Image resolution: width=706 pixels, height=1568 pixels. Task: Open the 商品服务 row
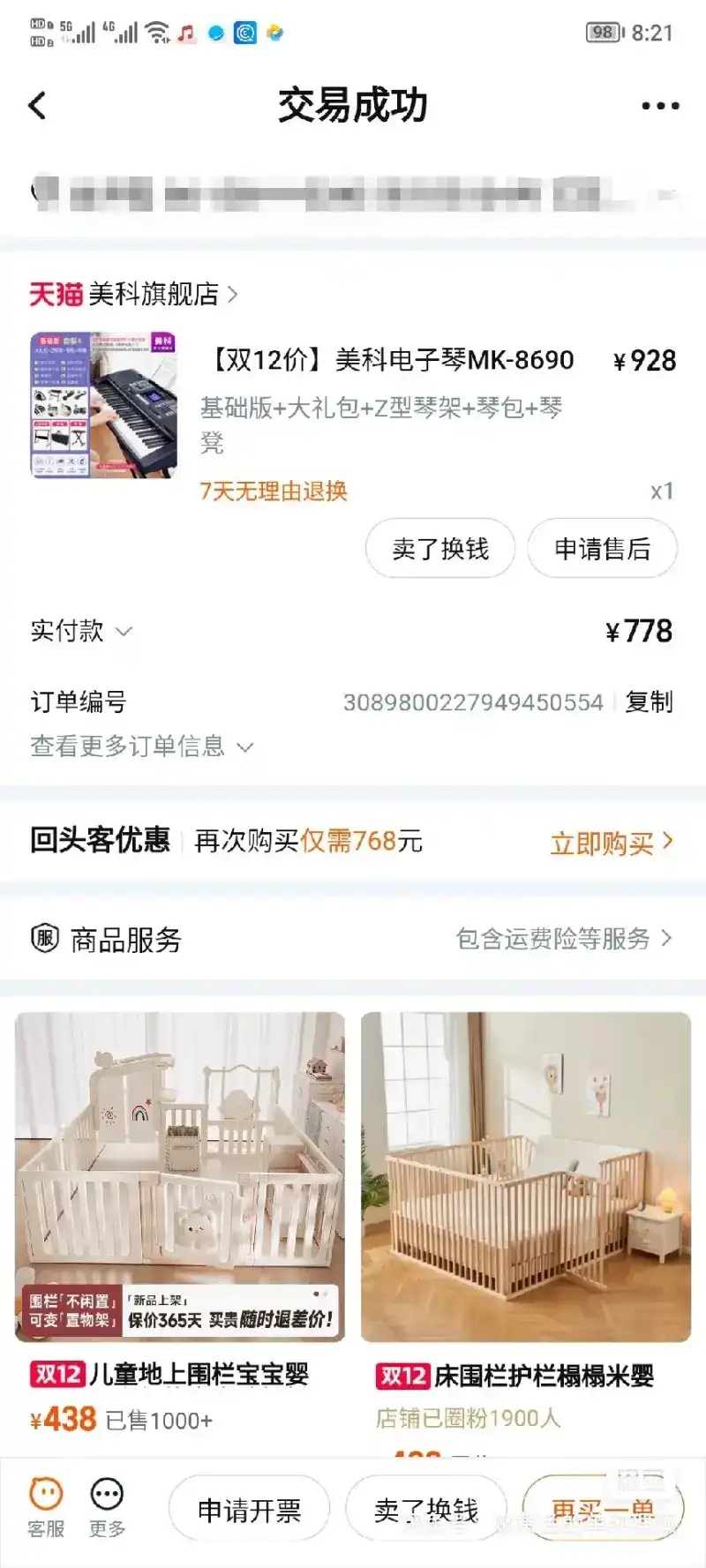click(353, 939)
